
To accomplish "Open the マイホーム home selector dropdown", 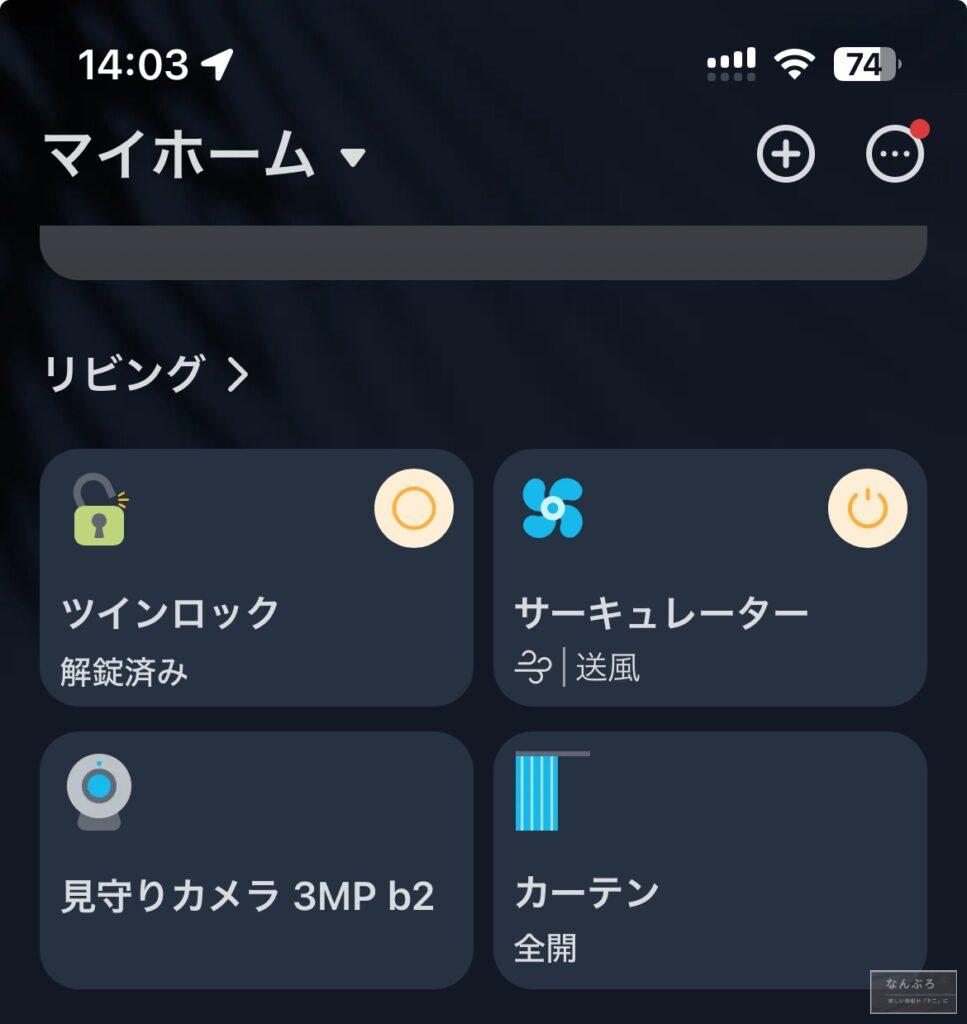I will [x=205, y=157].
